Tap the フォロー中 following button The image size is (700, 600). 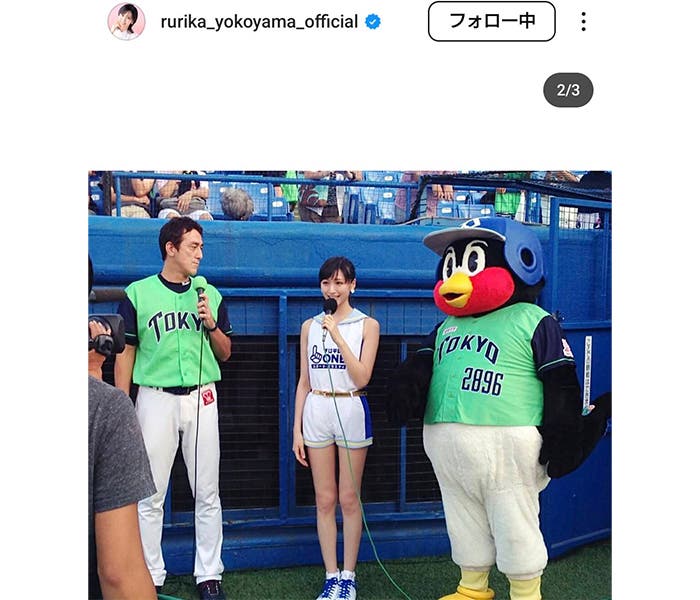(x=491, y=21)
